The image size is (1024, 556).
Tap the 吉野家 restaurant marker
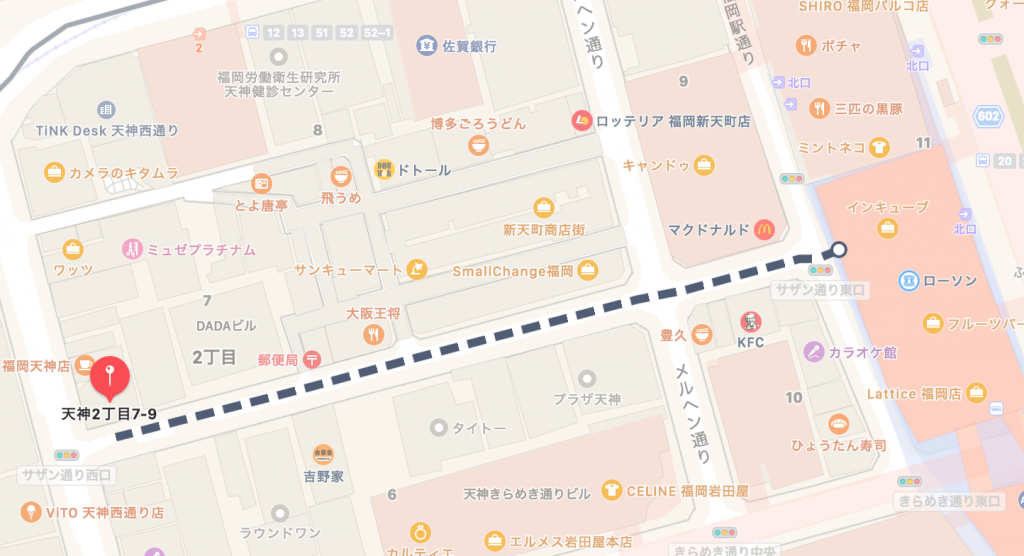click(323, 454)
